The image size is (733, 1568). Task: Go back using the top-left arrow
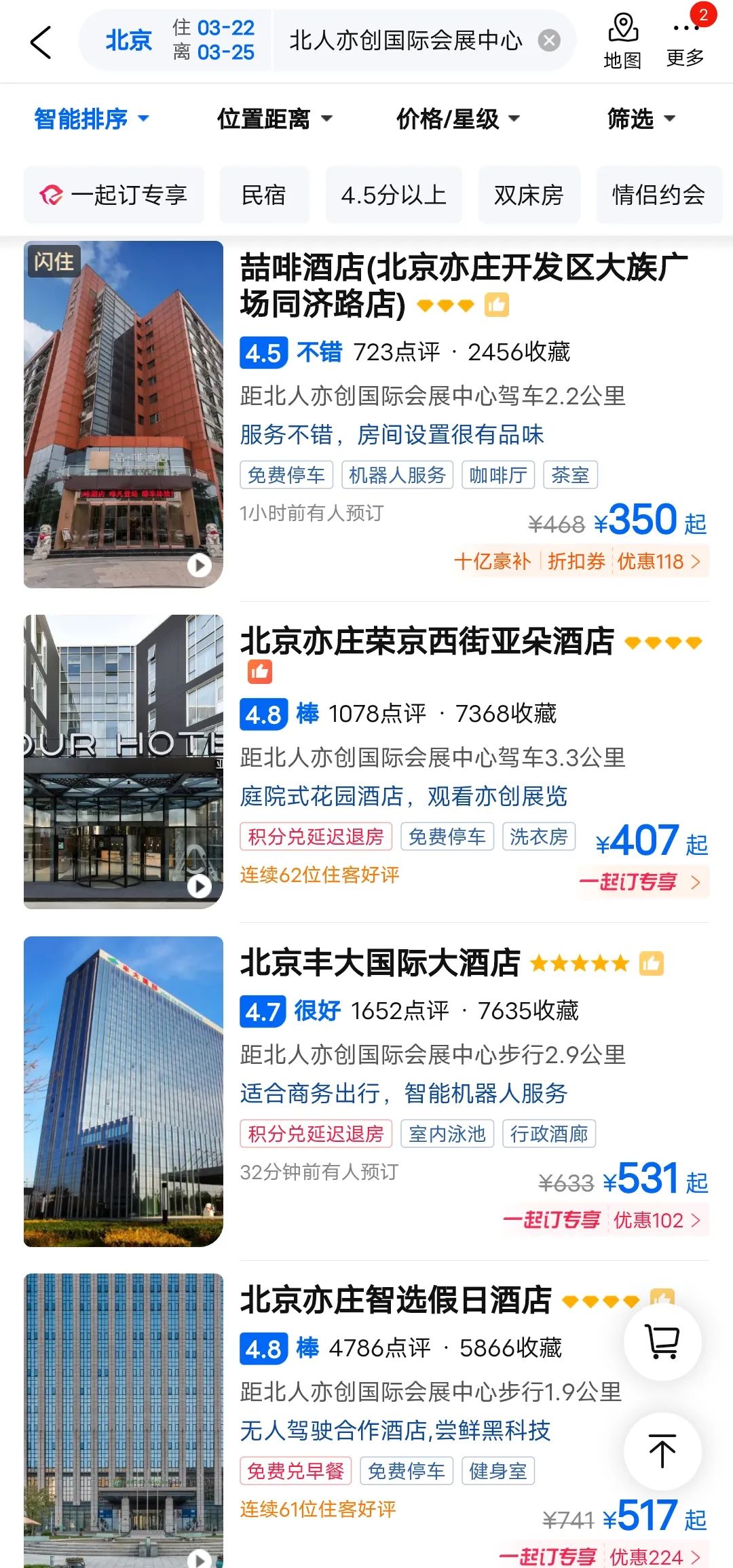coord(41,42)
